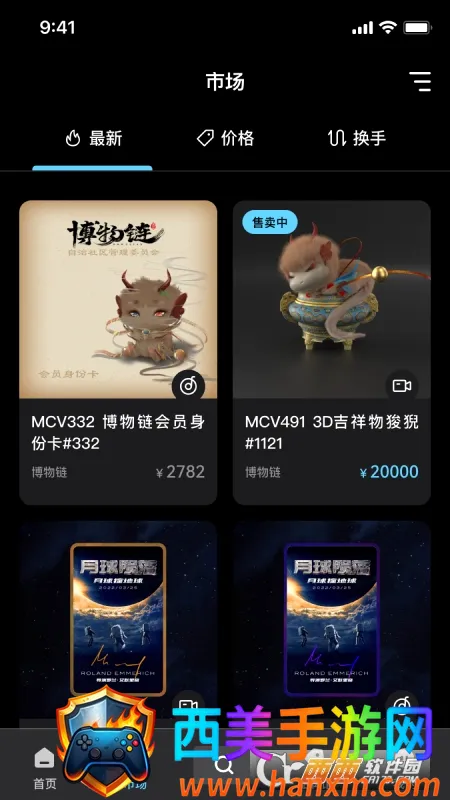Open the MCV491 3D吉祥物狻猊 card
Image resolution: width=450 pixels, height=800 pixels.
point(332,353)
